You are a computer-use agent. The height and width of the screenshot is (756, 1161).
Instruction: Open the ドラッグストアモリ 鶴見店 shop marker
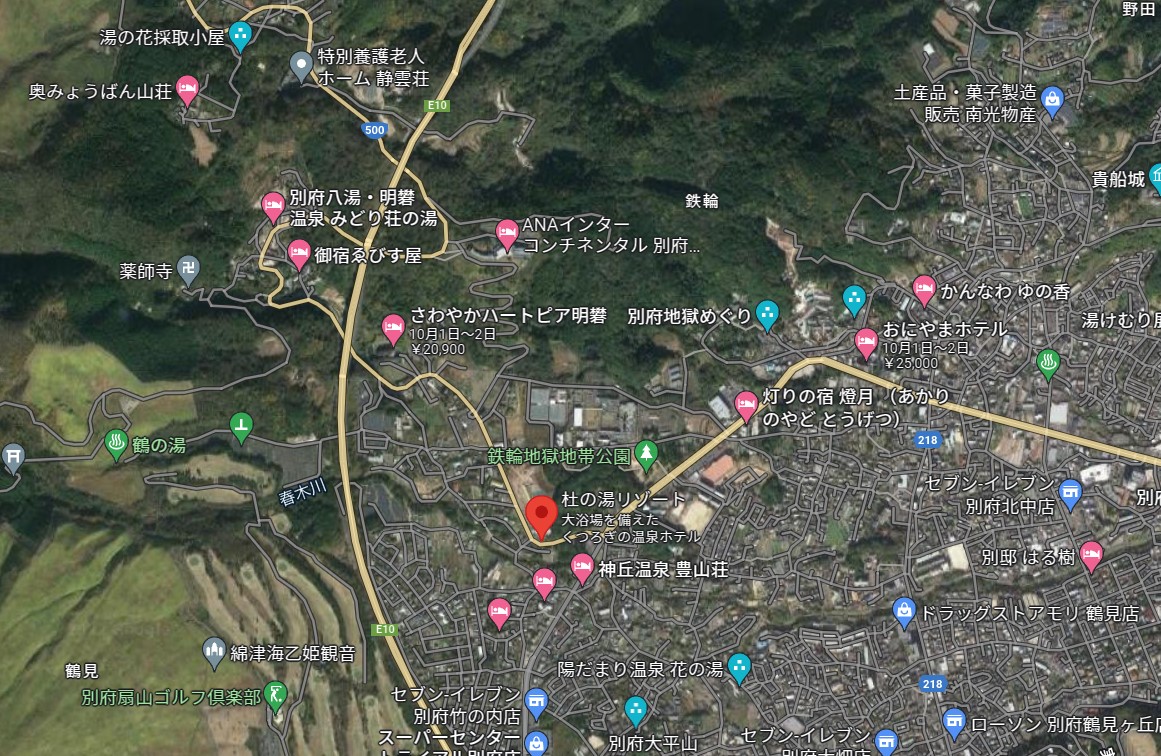pyautogui.click(x=904, y=614)
